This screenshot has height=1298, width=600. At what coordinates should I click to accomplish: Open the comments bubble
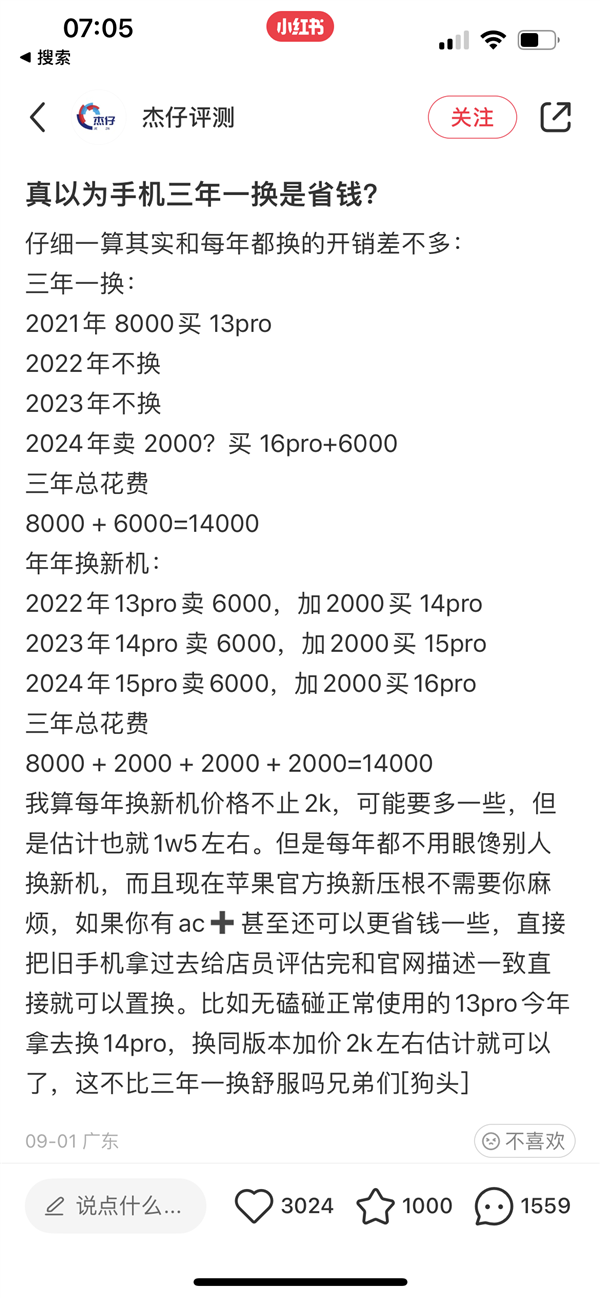point(494,1206)
